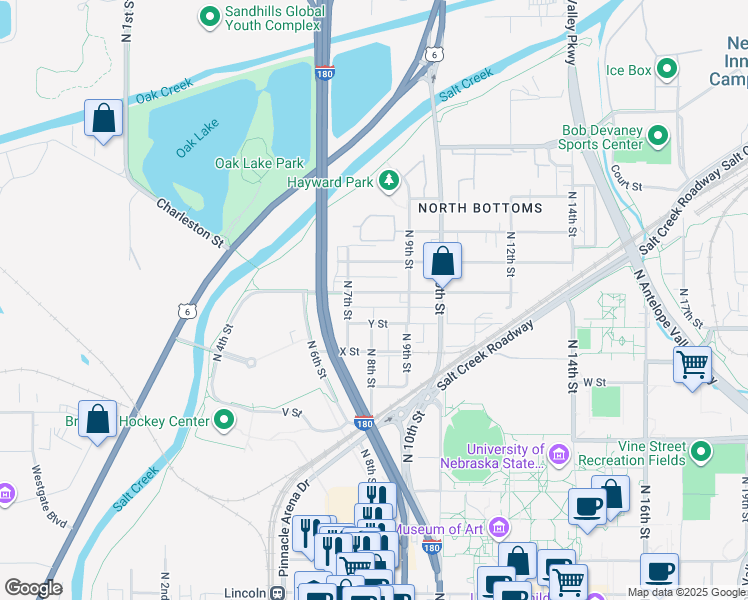Open the coffee cup pin near N 16th St
The width and height of the screenshot is (748, 600).
coord(659,572)
